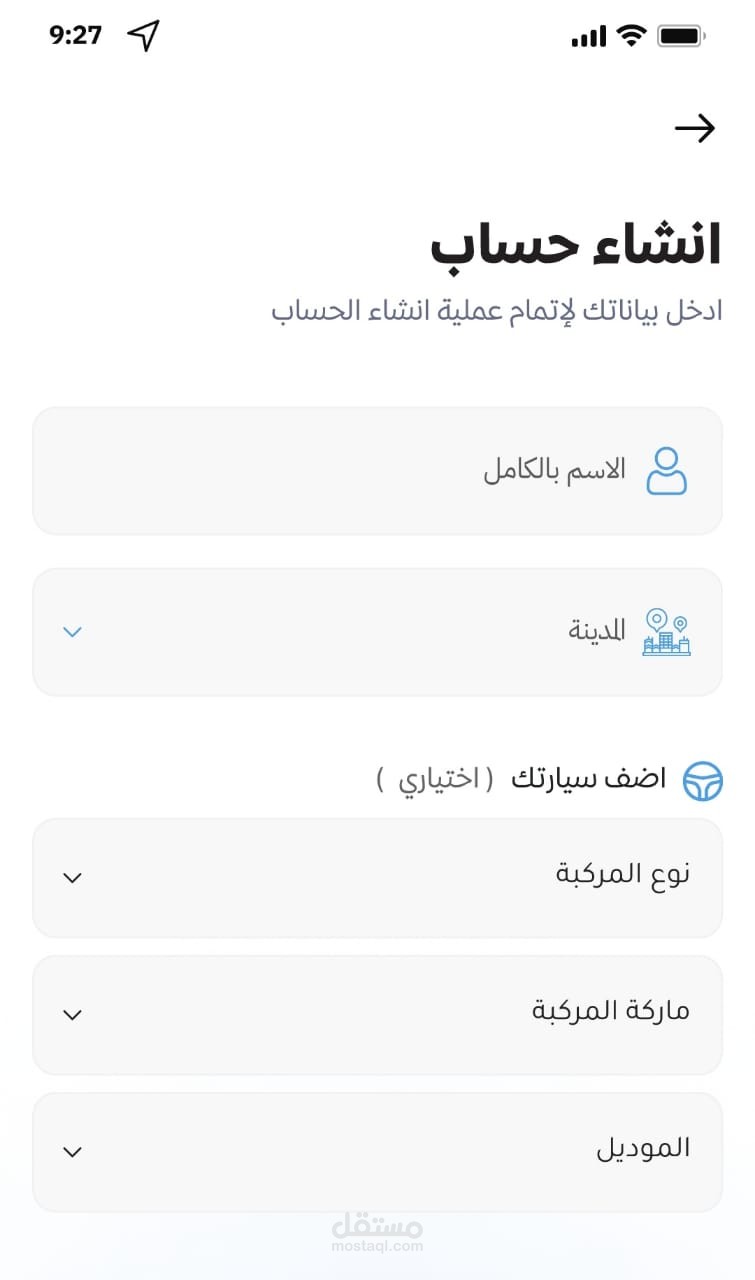
Task: Enter the full name field (الاسم بالكامل)
Action: coord(377,471)
